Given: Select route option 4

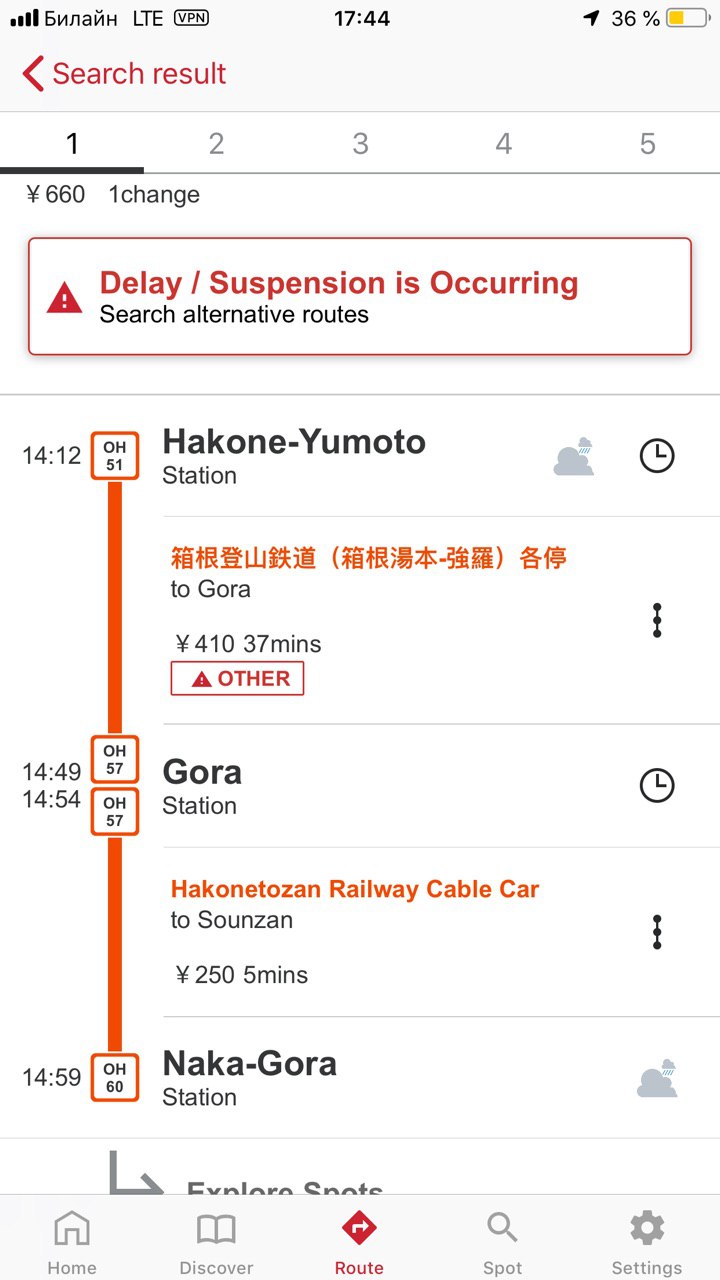Looking at the screenshot, I should pyautogui.click(x=504, y=144).
